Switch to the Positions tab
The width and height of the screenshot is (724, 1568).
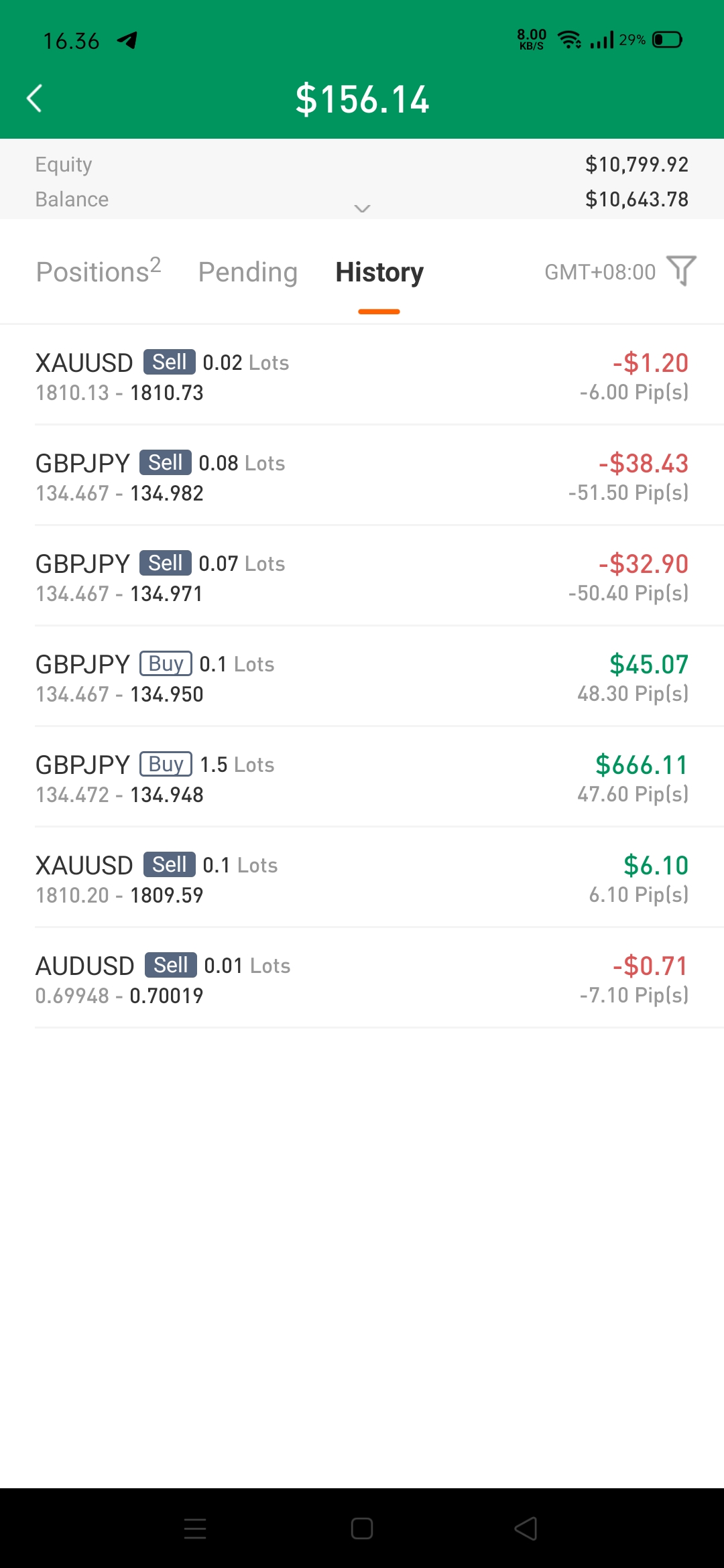click(x=99, y=271)
